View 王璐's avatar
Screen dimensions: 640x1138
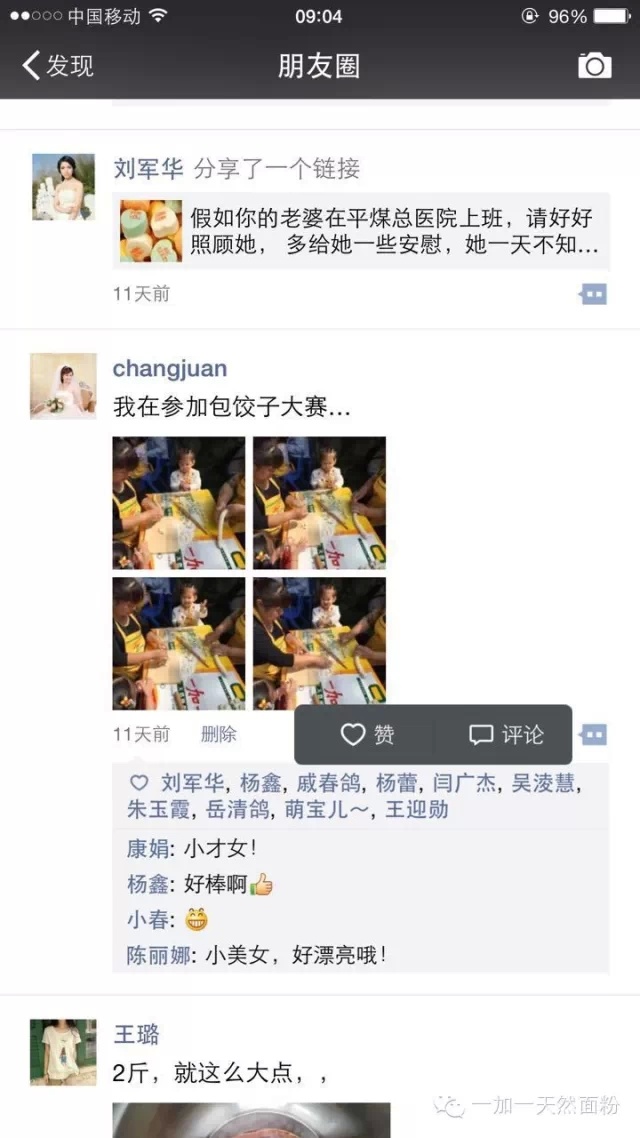63,1052
